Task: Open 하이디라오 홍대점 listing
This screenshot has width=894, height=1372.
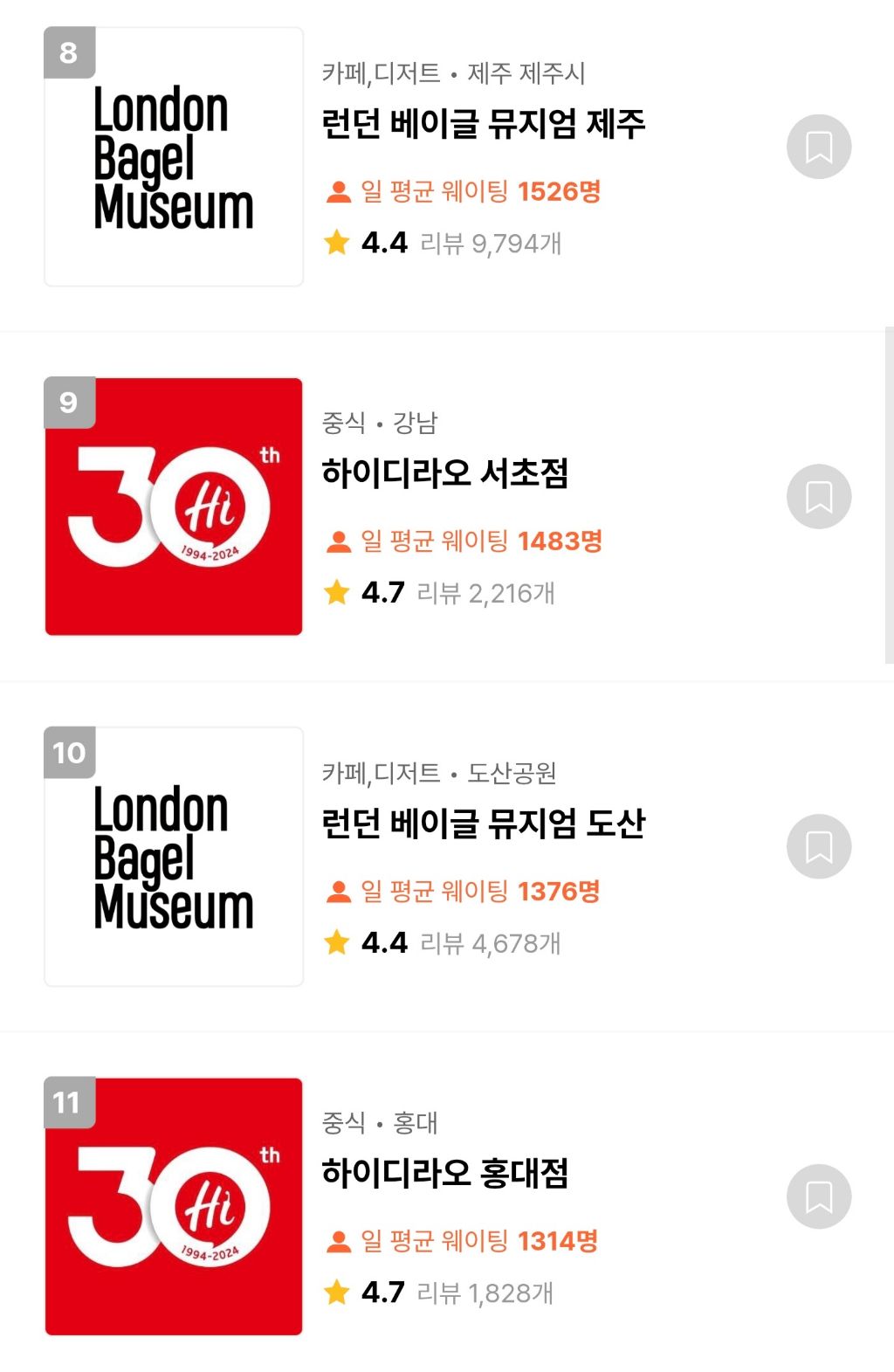Action: point(444,1173)
